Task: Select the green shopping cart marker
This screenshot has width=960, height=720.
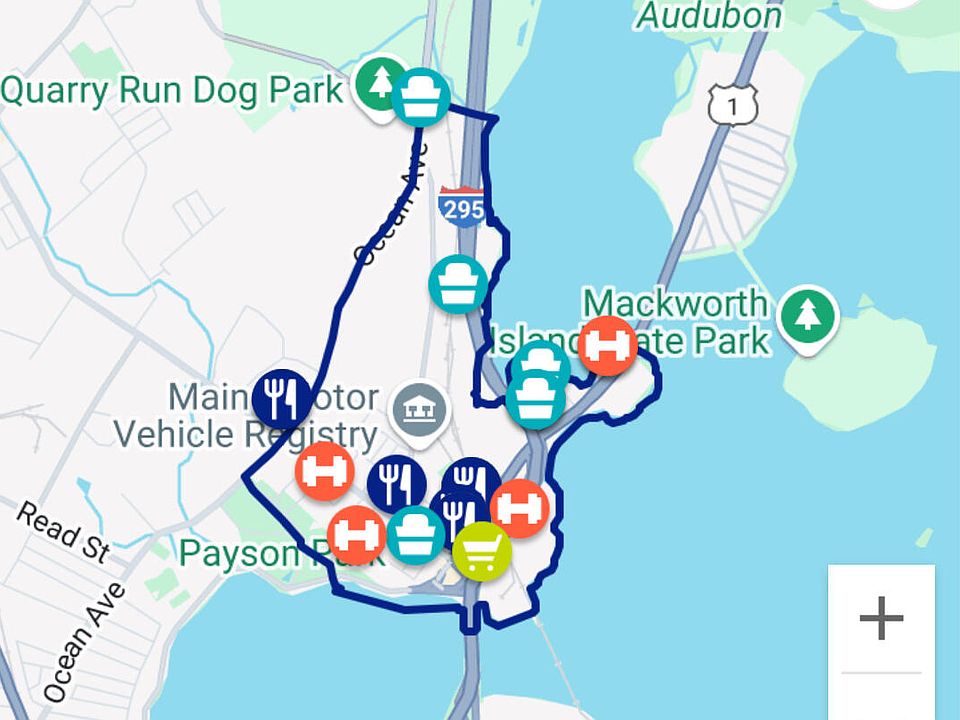Action: pyautogui.click(x=481, y=551)
